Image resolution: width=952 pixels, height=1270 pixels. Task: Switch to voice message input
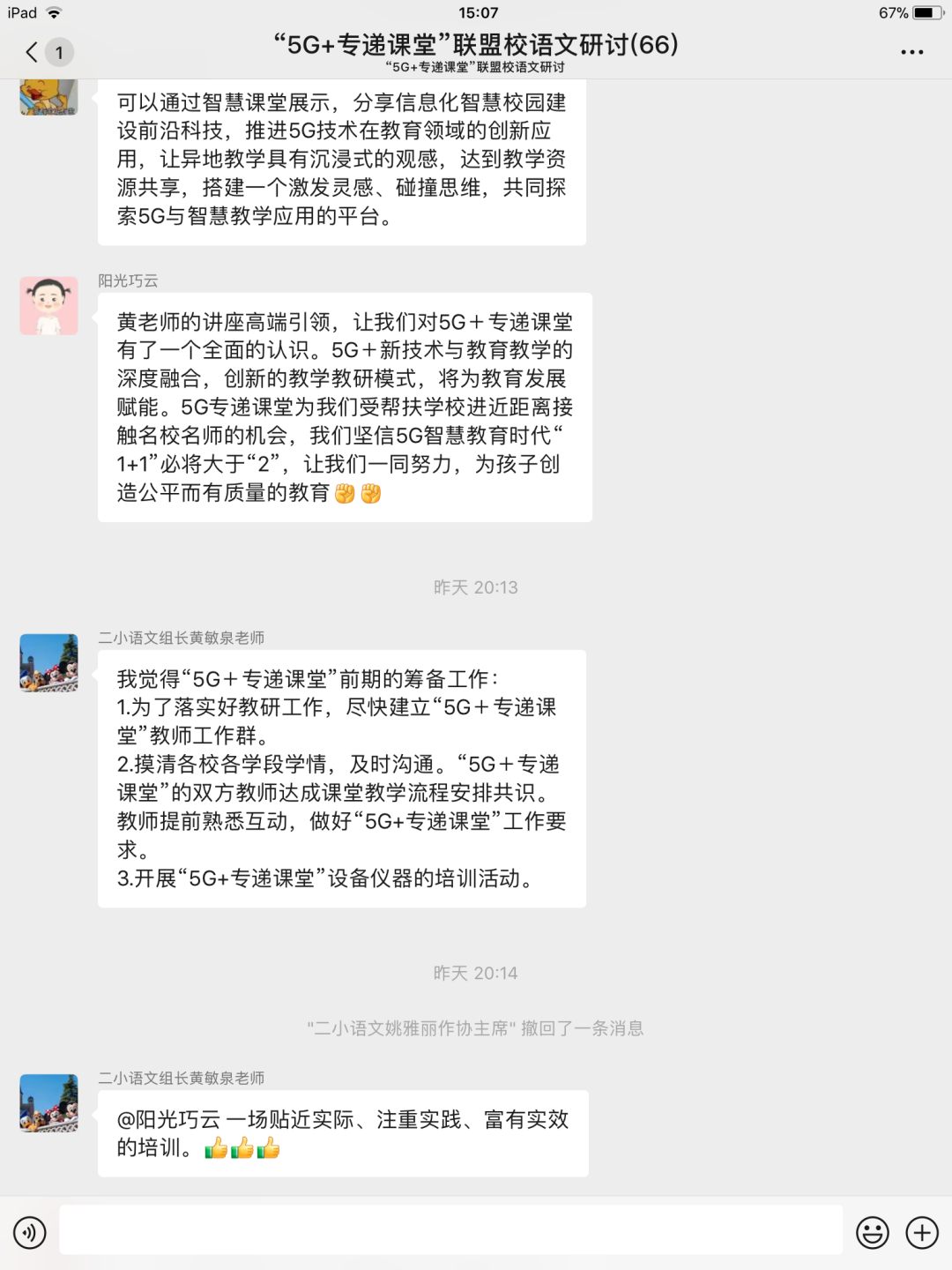(x=30, y=1232)
